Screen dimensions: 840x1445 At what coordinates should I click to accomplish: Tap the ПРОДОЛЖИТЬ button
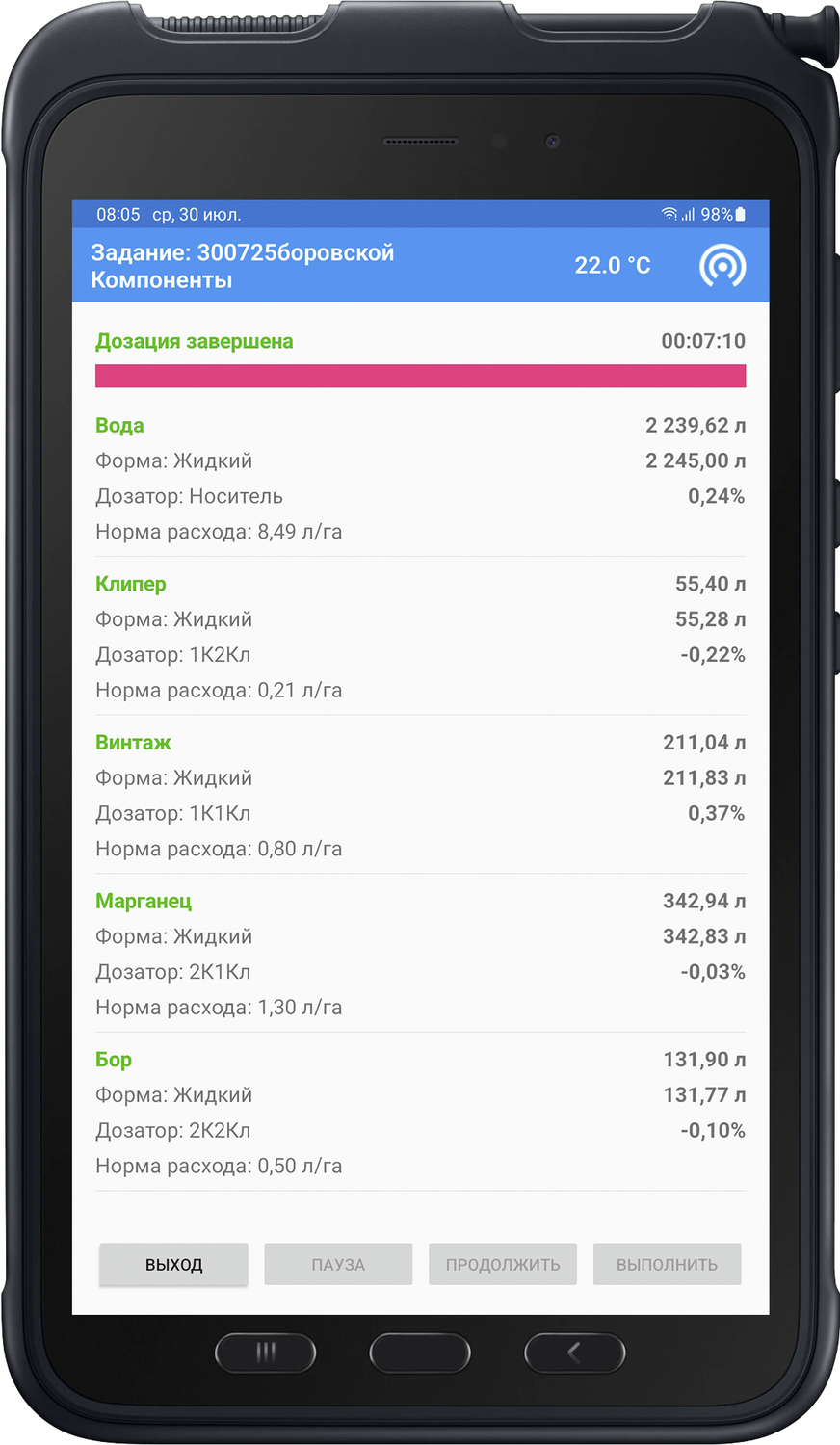502,1264
